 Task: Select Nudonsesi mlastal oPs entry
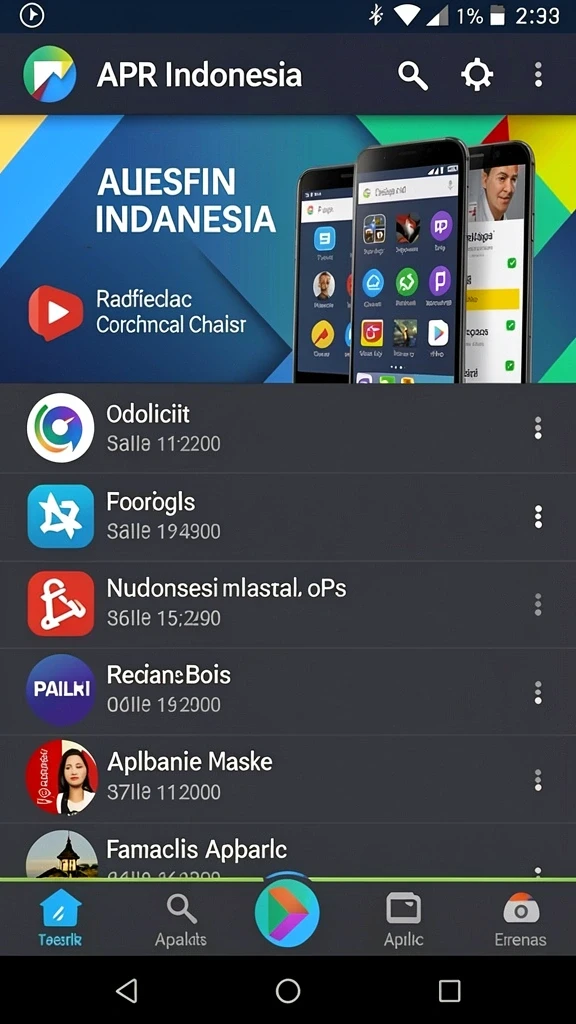pyautogui.click(x=288, y=604)
